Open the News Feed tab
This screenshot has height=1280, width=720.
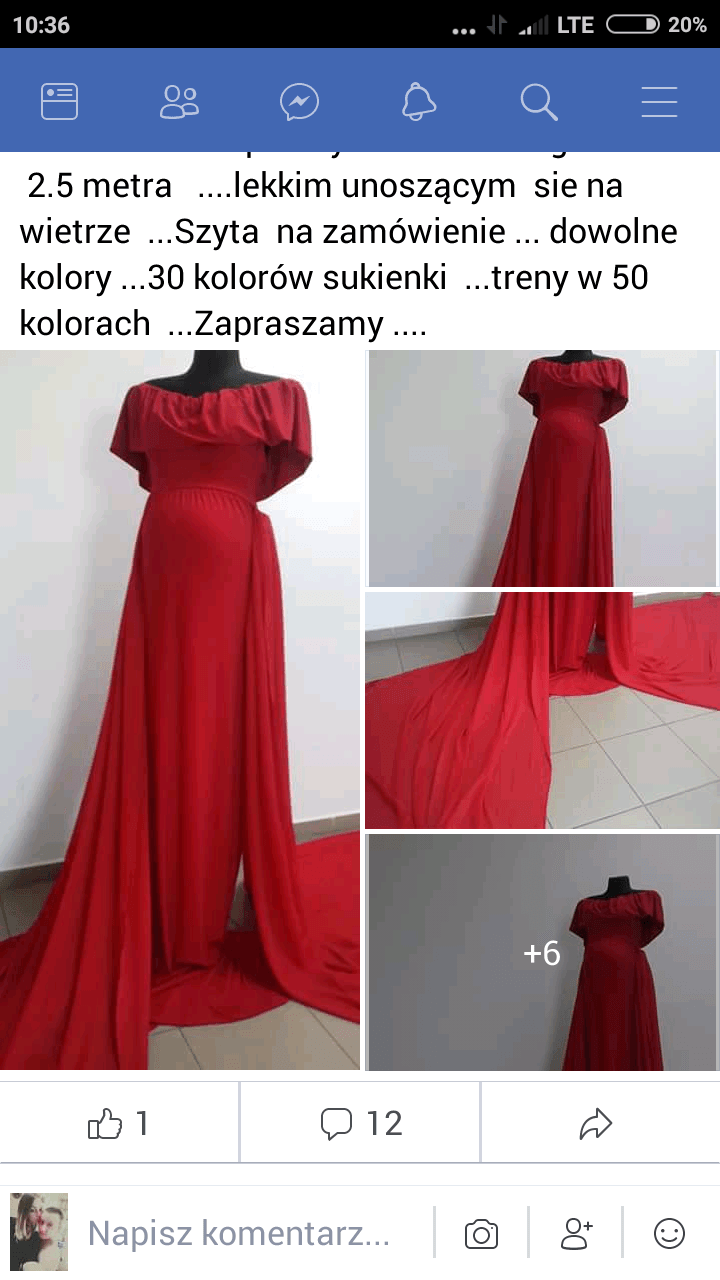point(60,102)
